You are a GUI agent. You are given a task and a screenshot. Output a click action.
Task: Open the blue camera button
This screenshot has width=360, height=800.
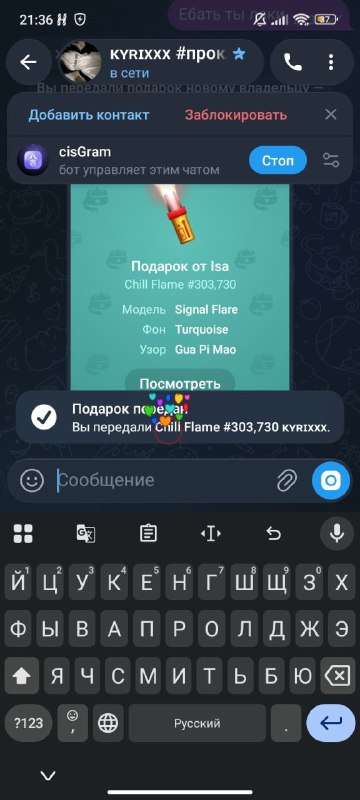(x=331, y=480)
